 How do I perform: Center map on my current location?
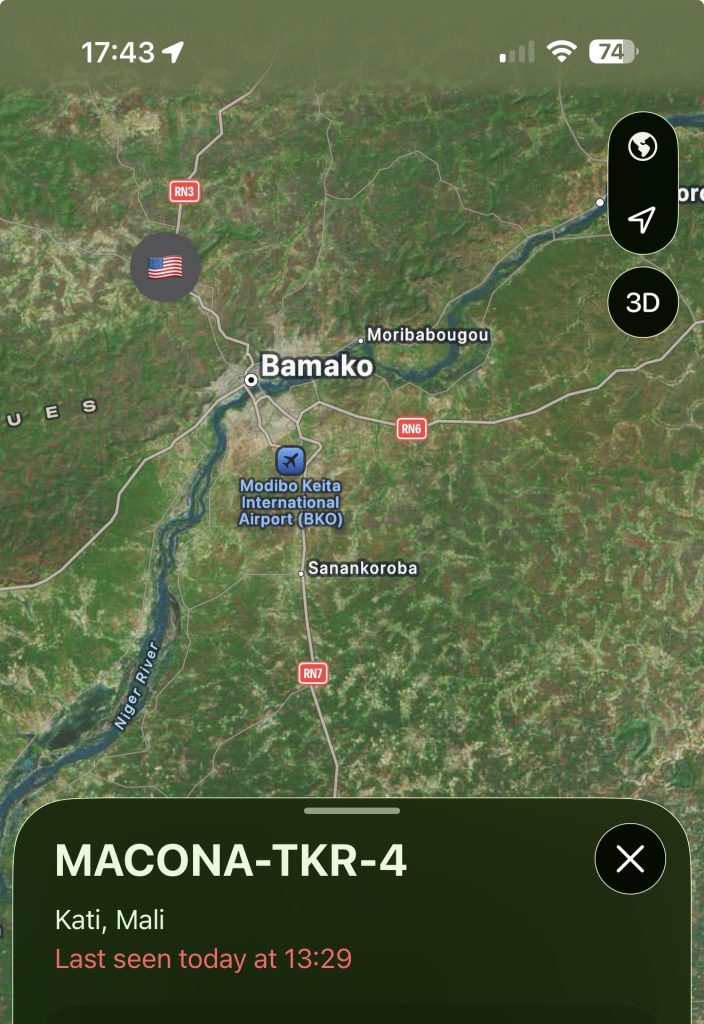pyautogui.click(x=642, y=219)
